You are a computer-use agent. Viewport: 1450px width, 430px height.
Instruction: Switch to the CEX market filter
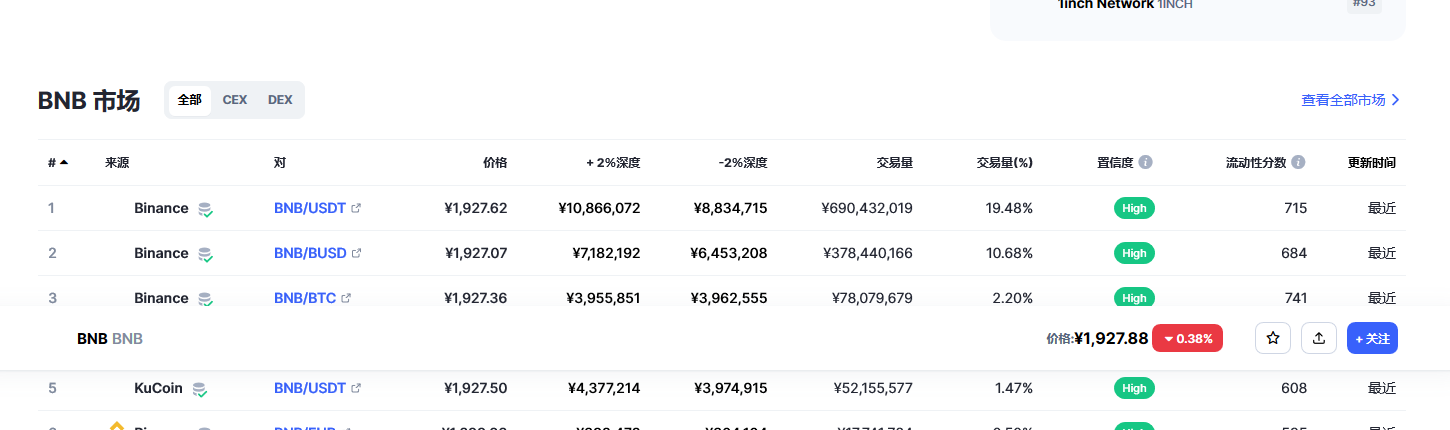[x=235, y=100]
